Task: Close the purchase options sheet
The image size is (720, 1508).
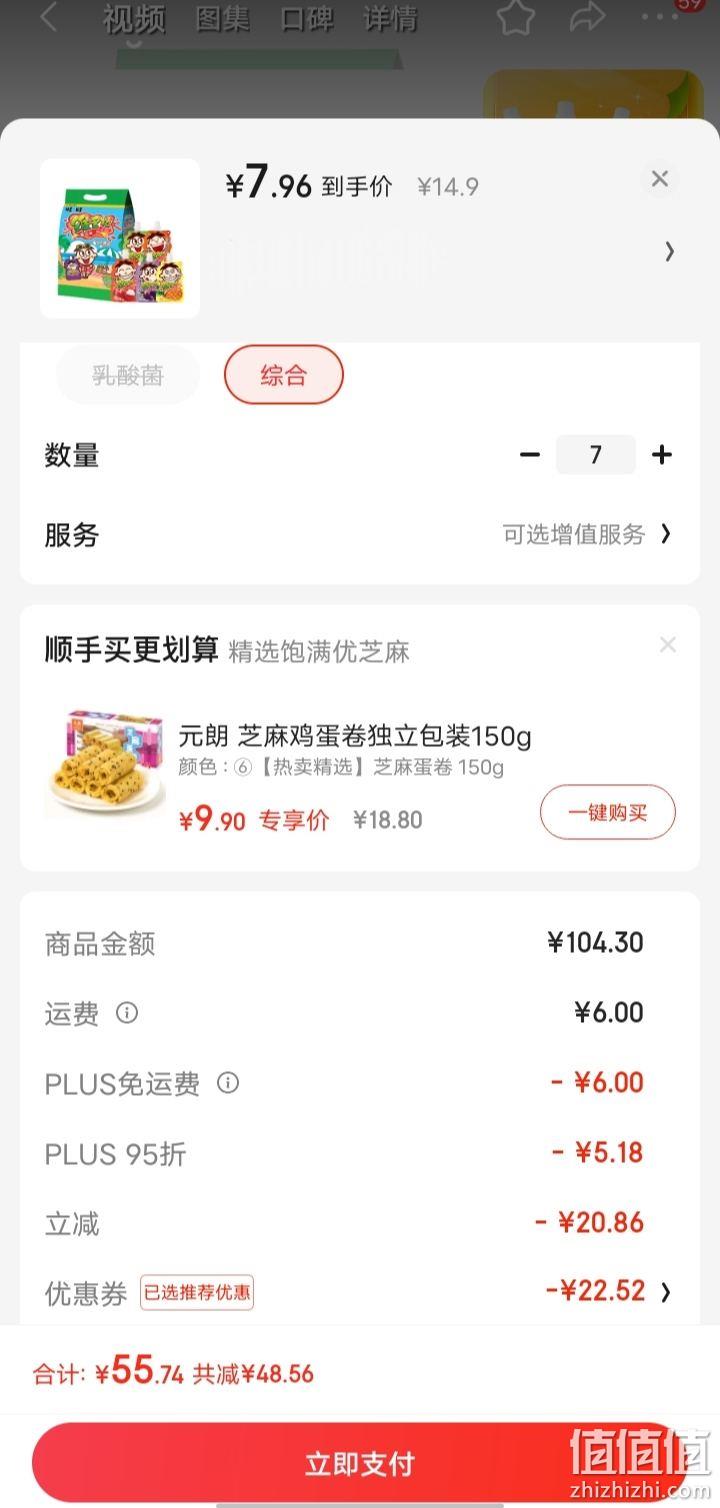Action: click(659, 179)
